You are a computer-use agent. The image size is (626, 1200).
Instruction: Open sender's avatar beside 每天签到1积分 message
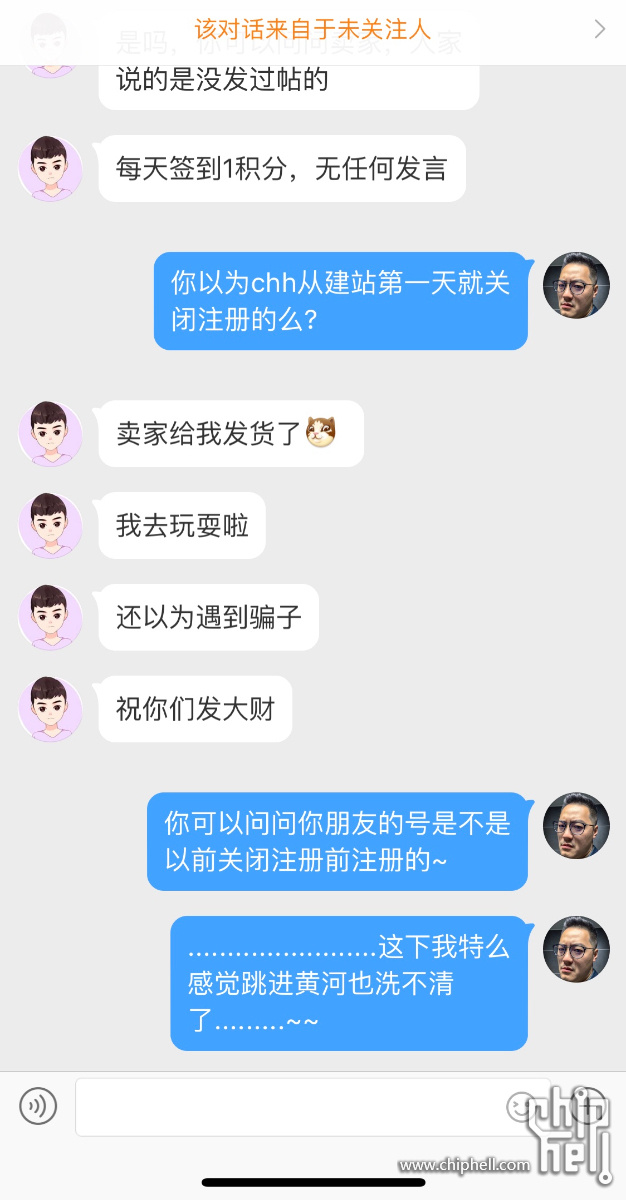point(50,168)
